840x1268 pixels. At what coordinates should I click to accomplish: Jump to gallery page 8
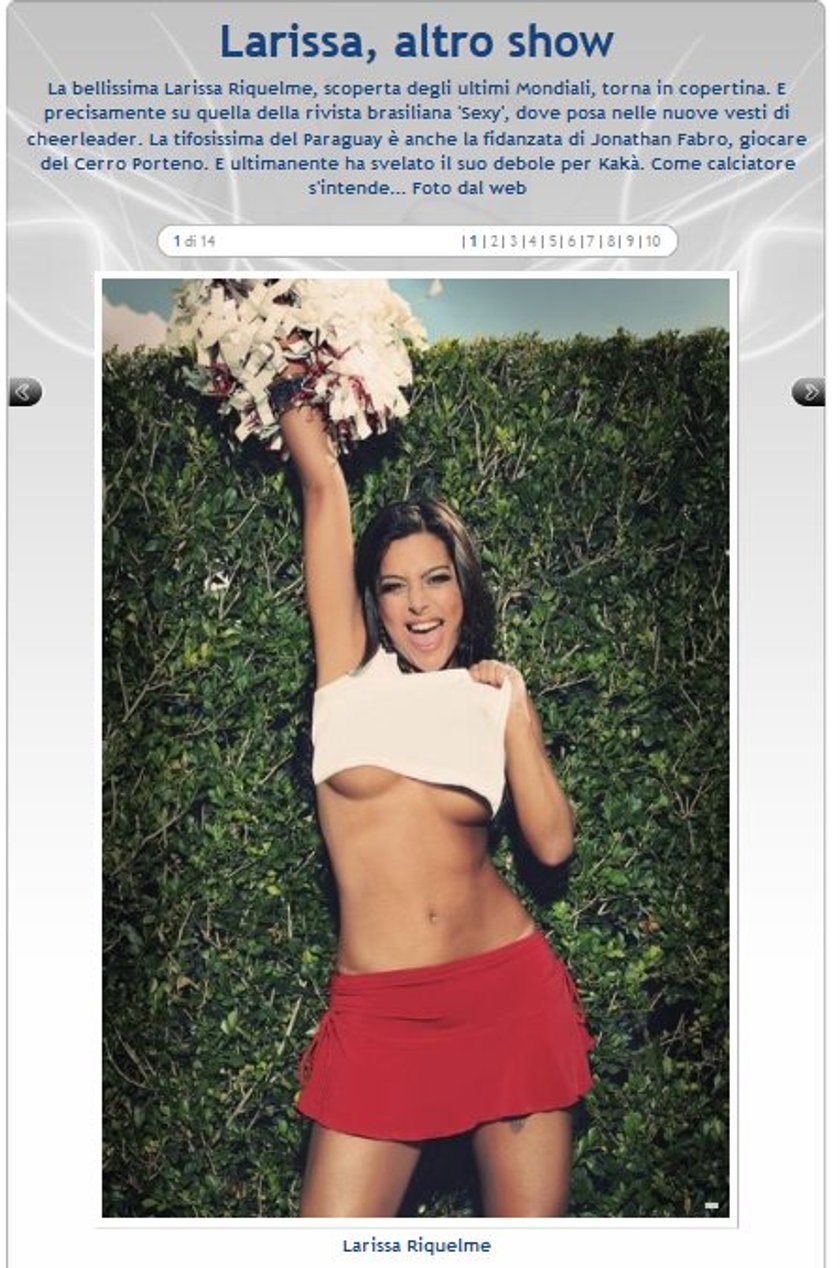612,241
